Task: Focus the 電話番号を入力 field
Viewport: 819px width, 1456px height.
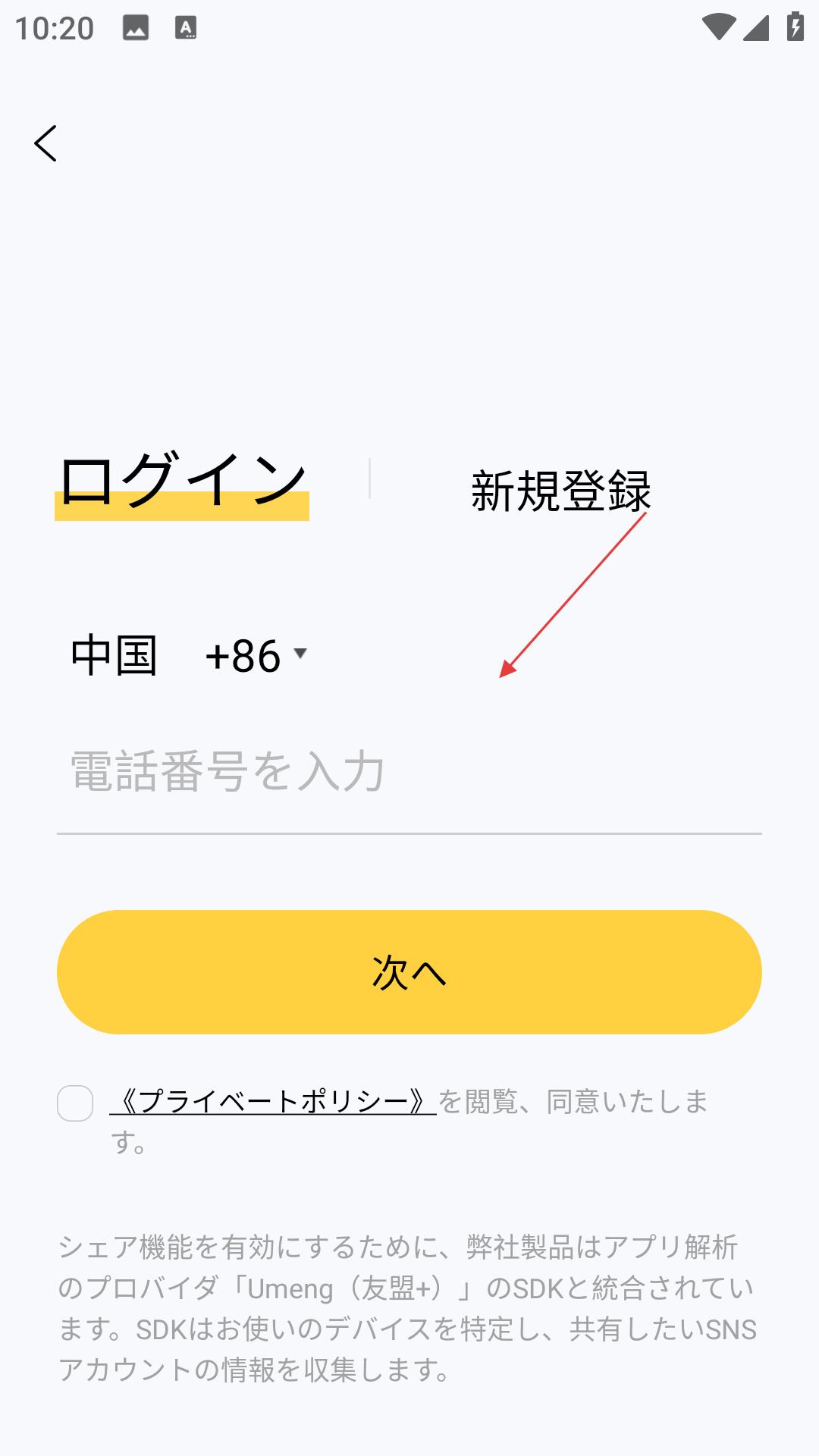Action: (x=409, y=772)
